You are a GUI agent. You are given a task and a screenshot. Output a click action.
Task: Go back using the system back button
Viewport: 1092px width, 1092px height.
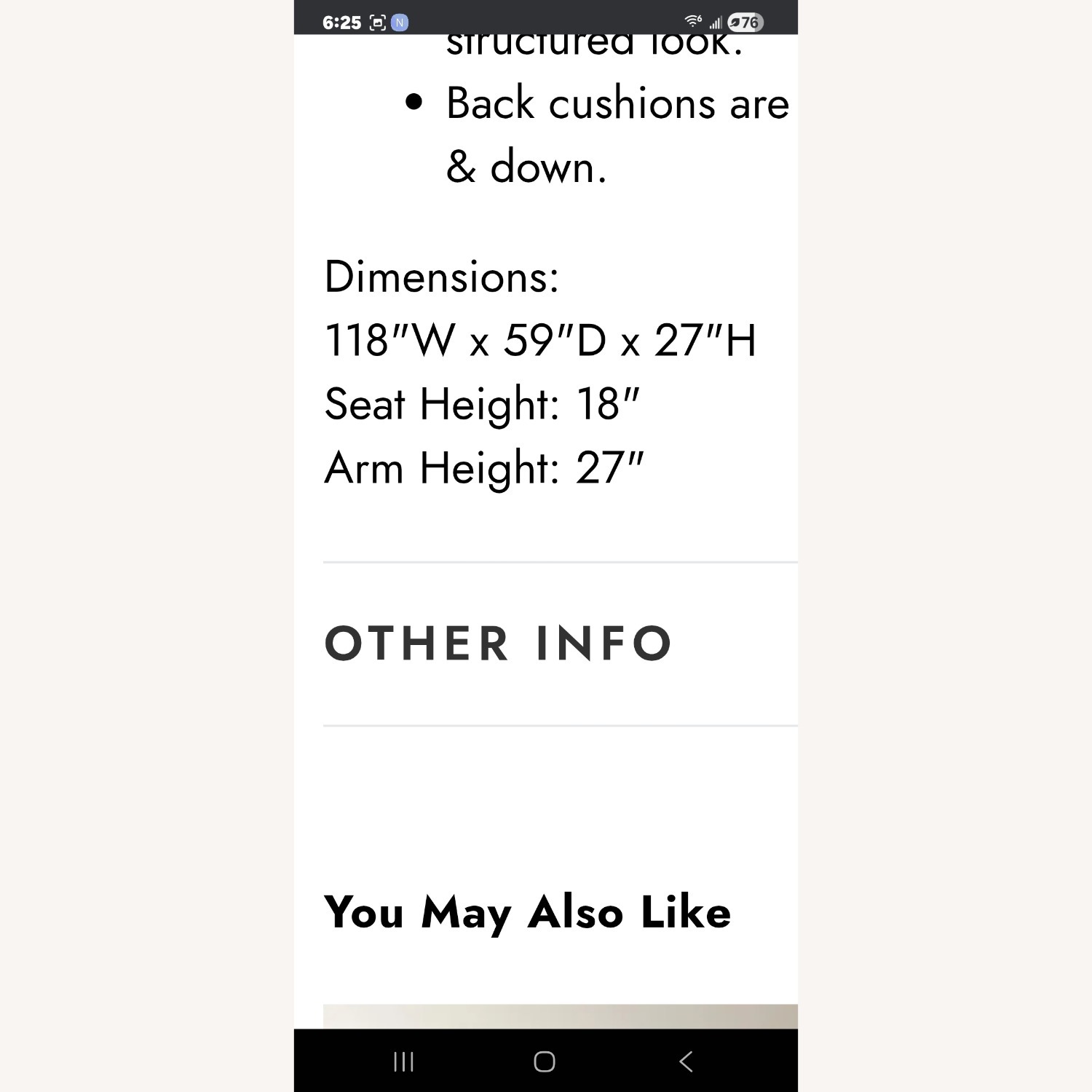tap(686, 1061)
